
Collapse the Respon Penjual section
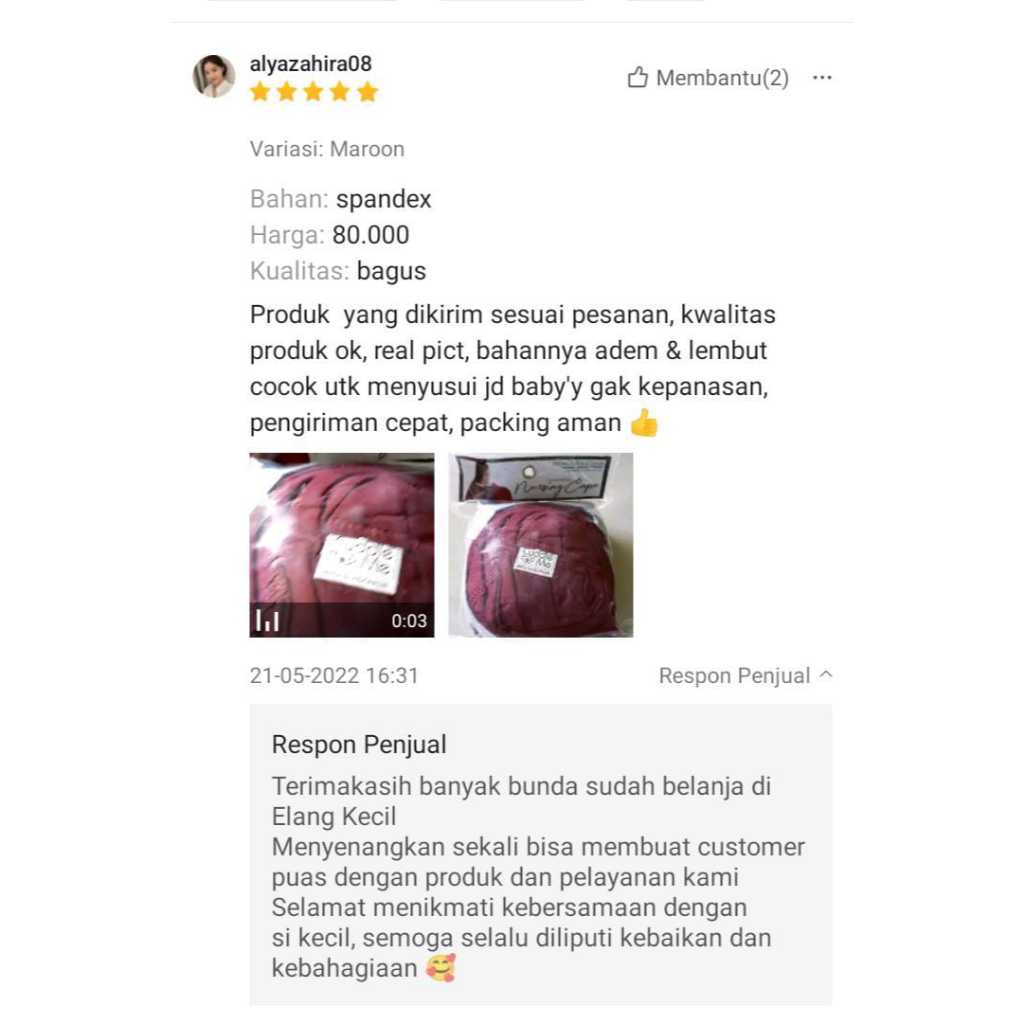[745, 676]
